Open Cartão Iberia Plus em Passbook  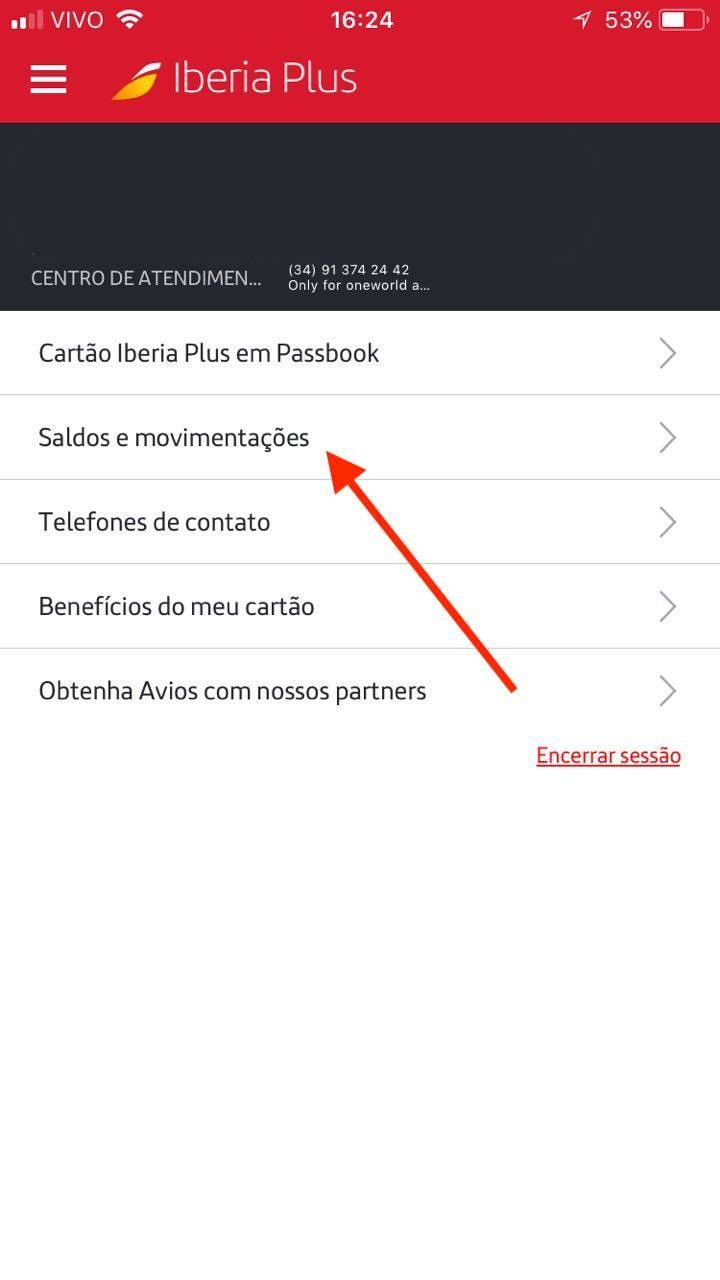coord(360,353)
